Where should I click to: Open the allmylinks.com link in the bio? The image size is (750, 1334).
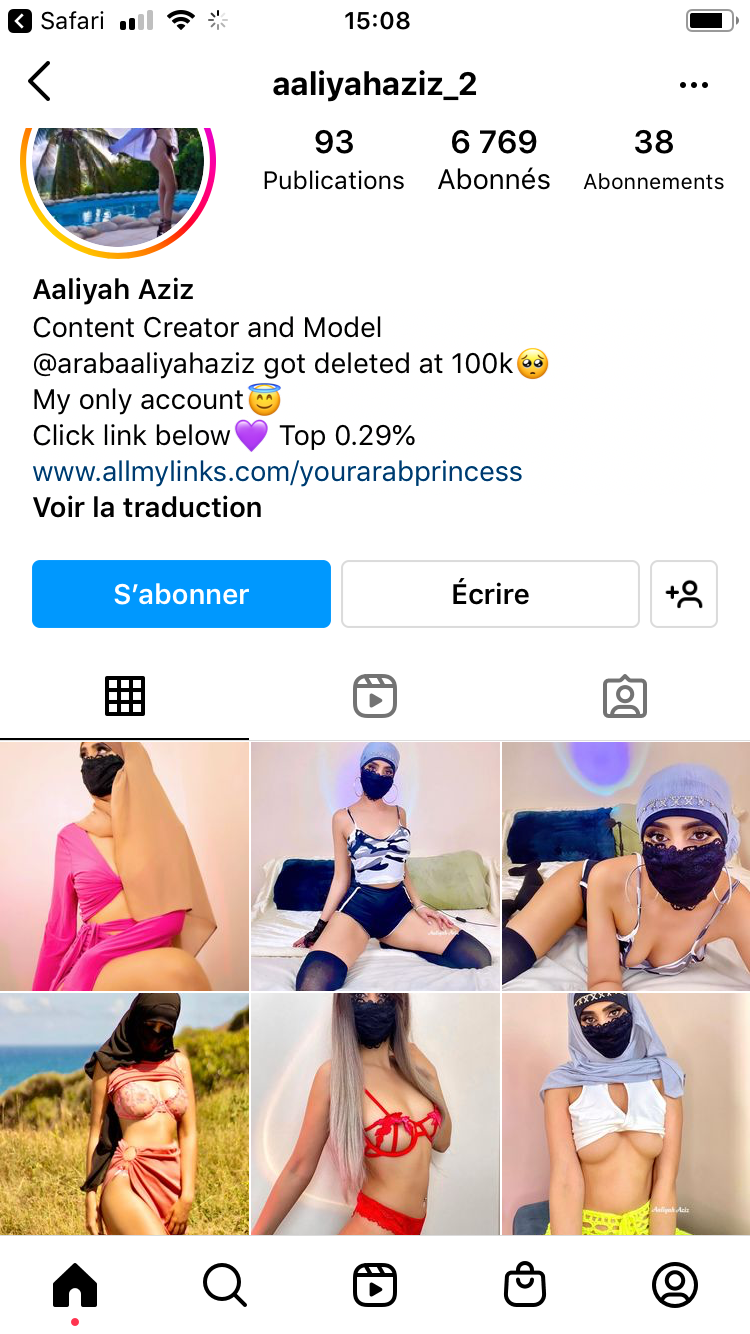pos(277,471)
